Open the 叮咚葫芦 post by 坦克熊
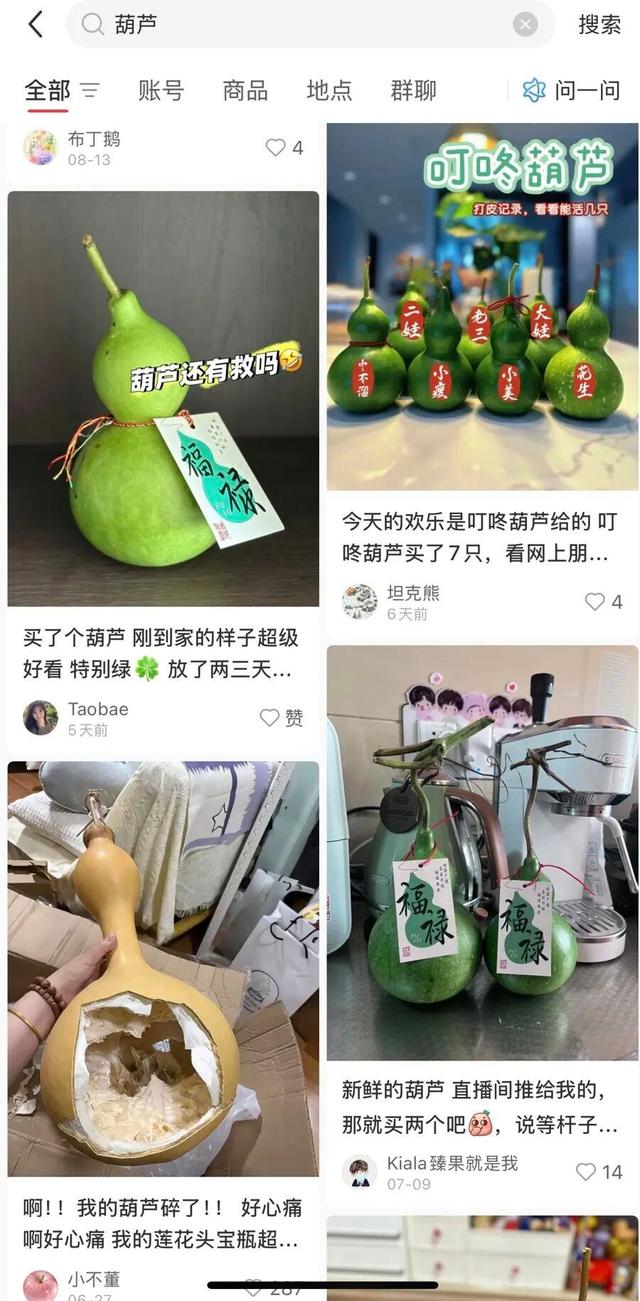 tap(482, 306)
